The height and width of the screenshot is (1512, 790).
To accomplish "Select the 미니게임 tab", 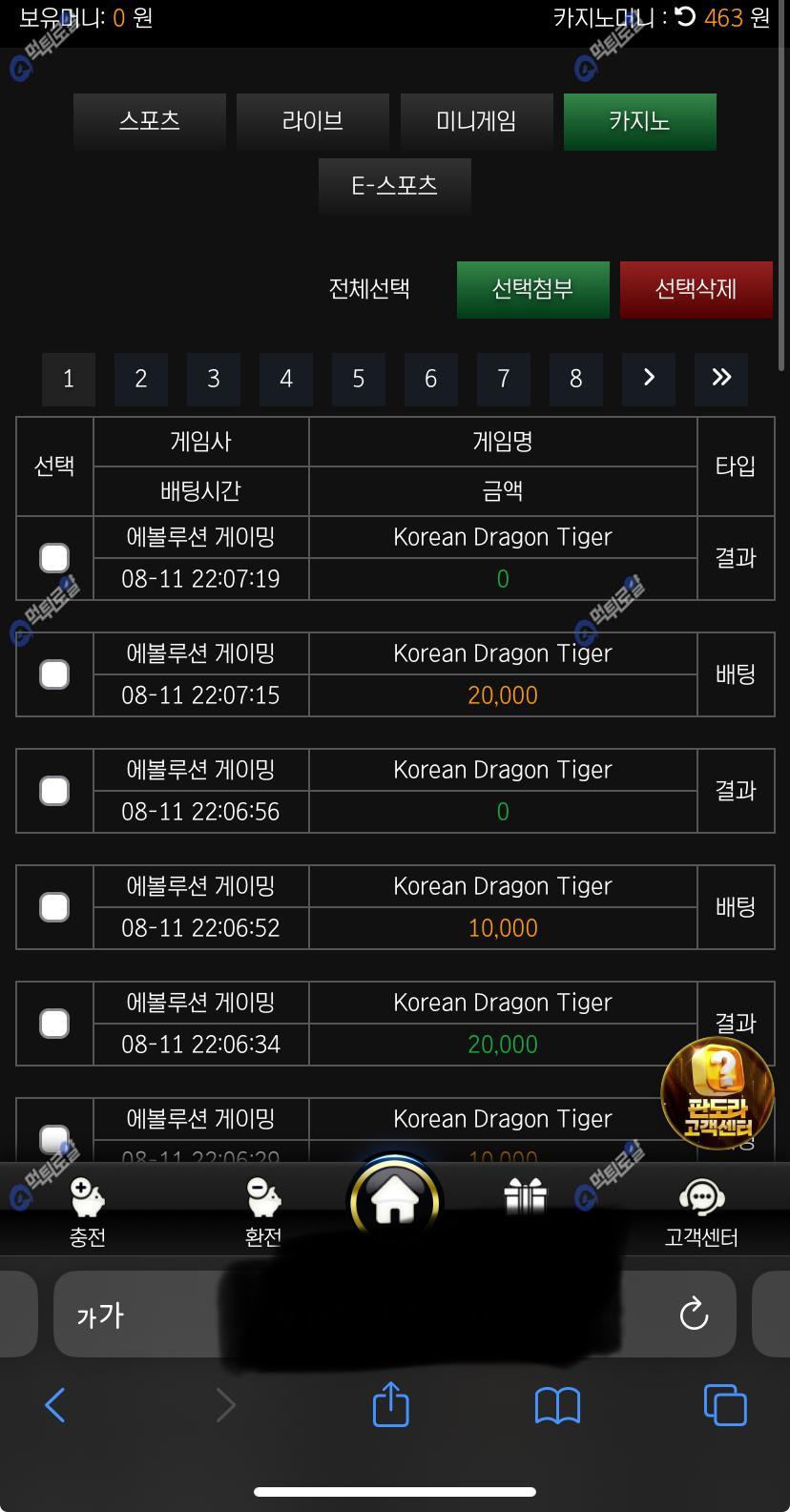I will [476, 121].
